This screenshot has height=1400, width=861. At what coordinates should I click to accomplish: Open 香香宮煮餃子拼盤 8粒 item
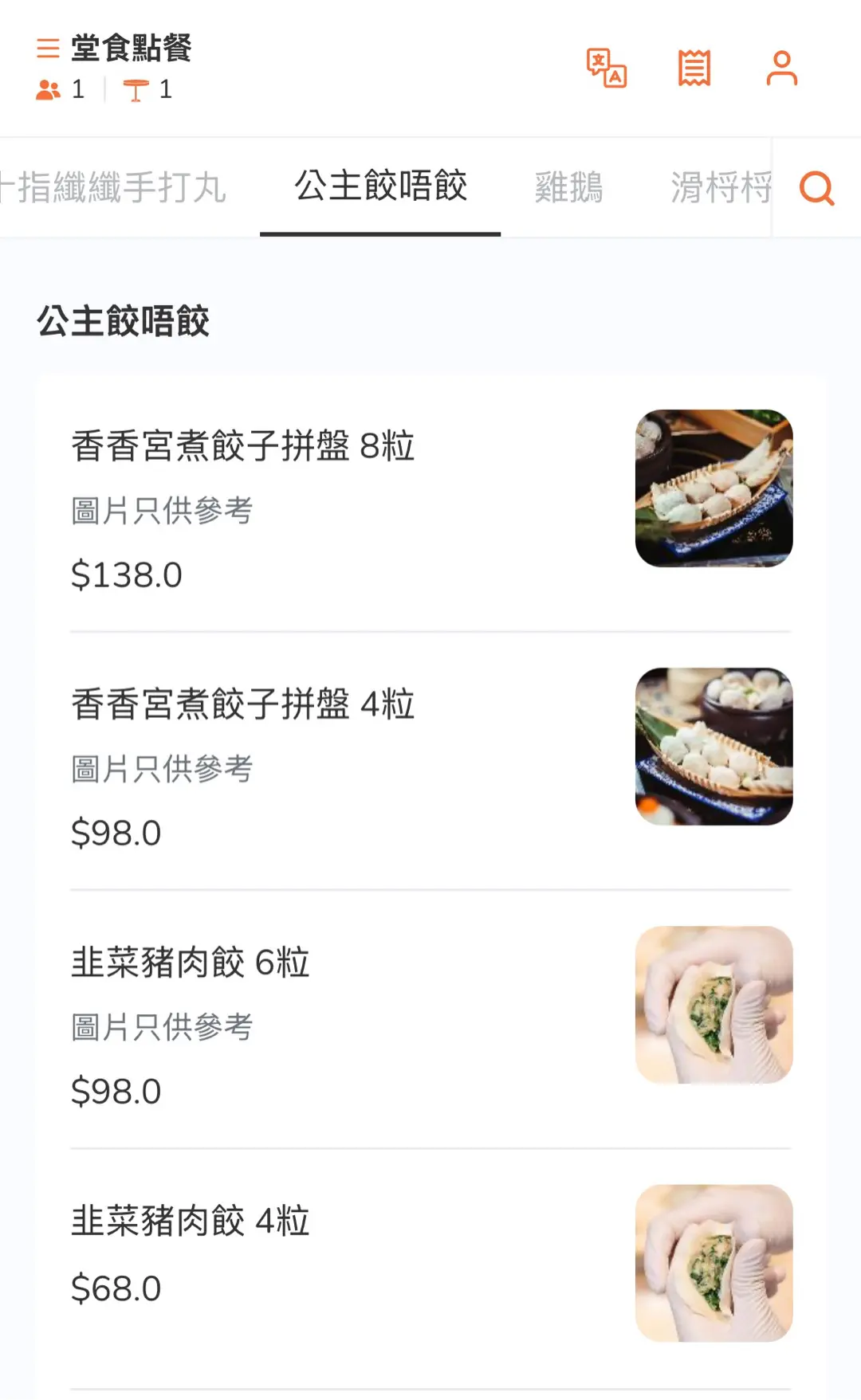(243, 446)
